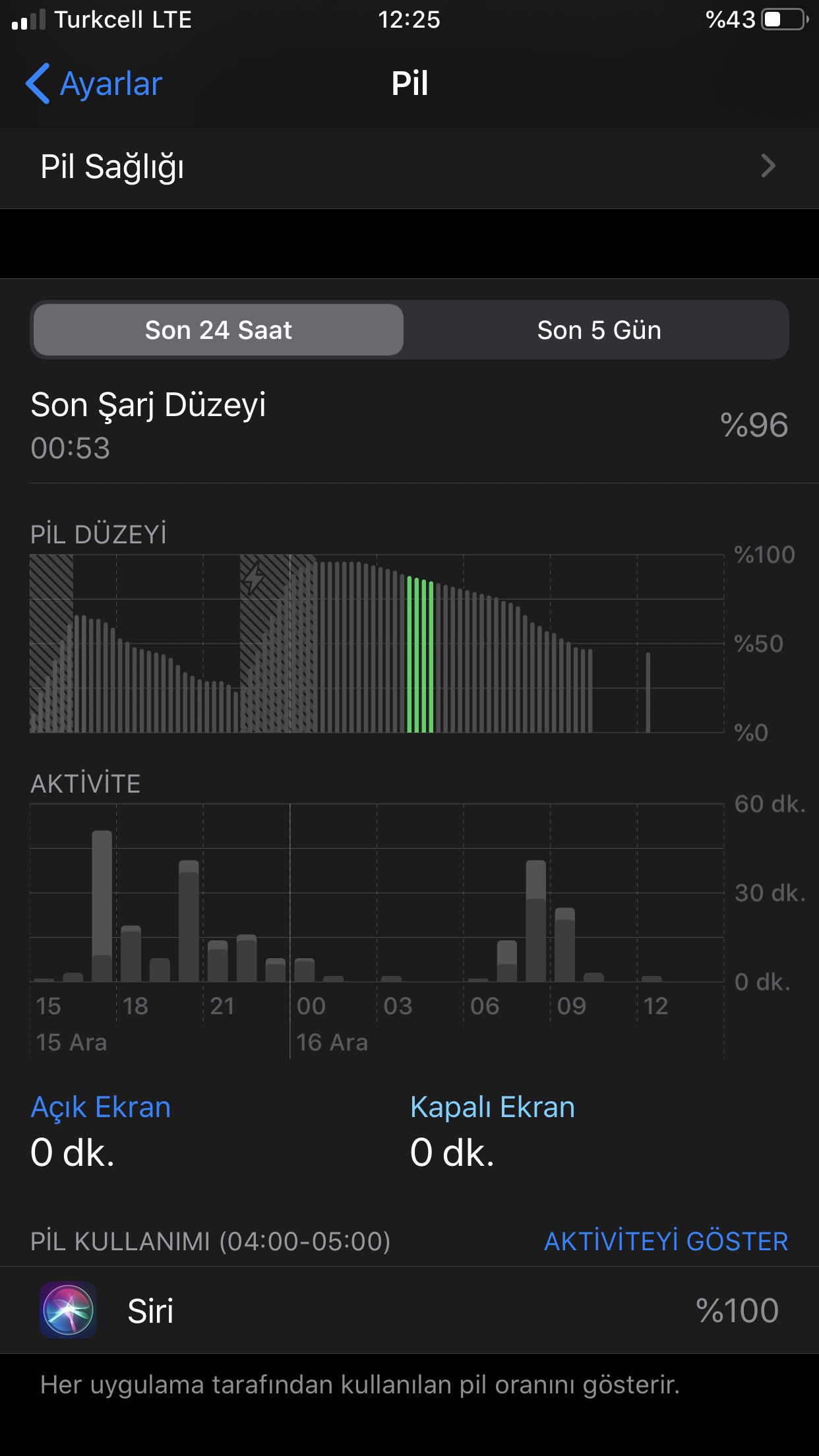
Task: Tap AKTİVİTEYİ GÖSTER link
Action: click(x=666, y=1241)
